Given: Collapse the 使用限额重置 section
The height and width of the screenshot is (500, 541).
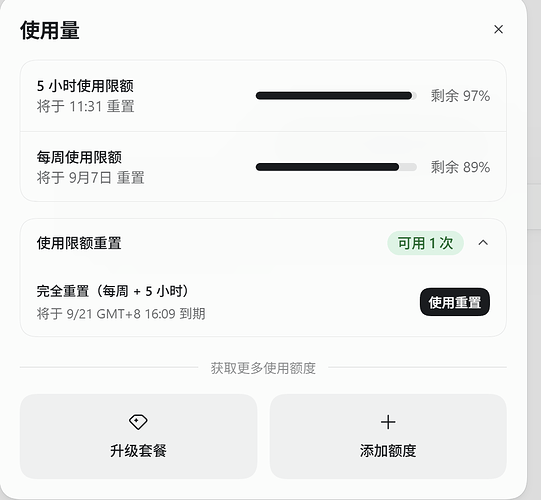Looking at the screenshot, I should tap(483, 243).
